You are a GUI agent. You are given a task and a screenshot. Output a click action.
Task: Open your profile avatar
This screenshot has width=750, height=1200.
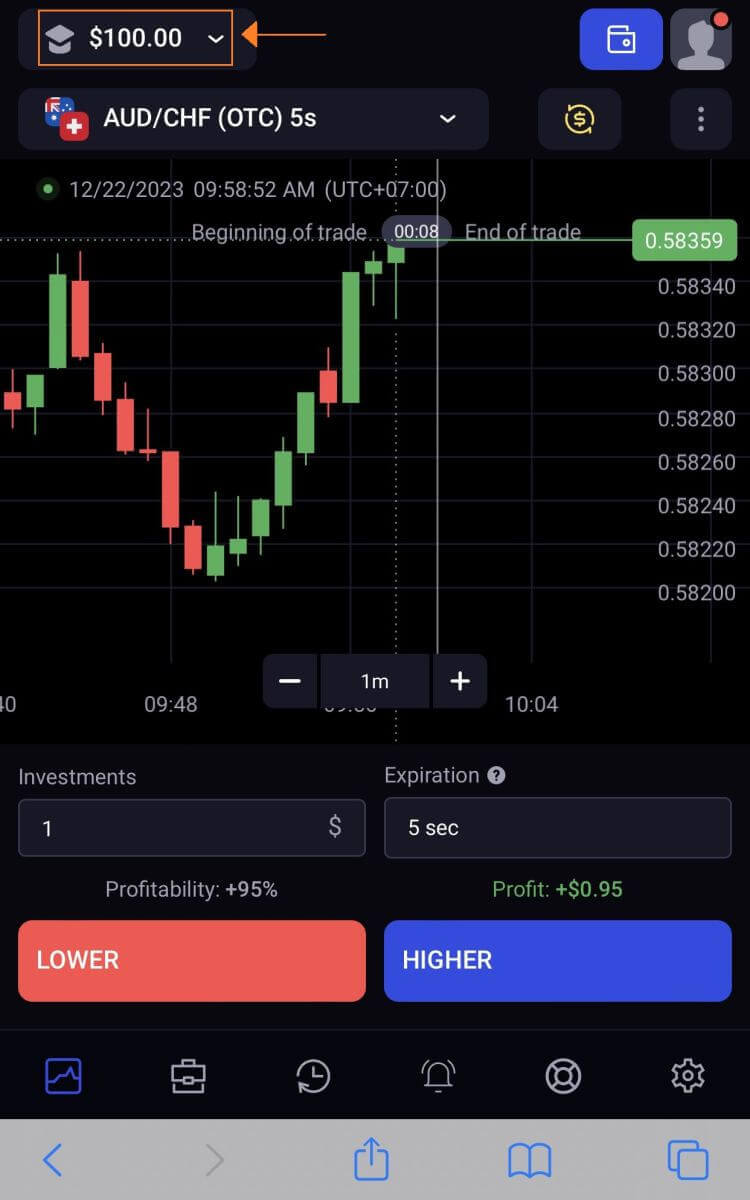700,40
